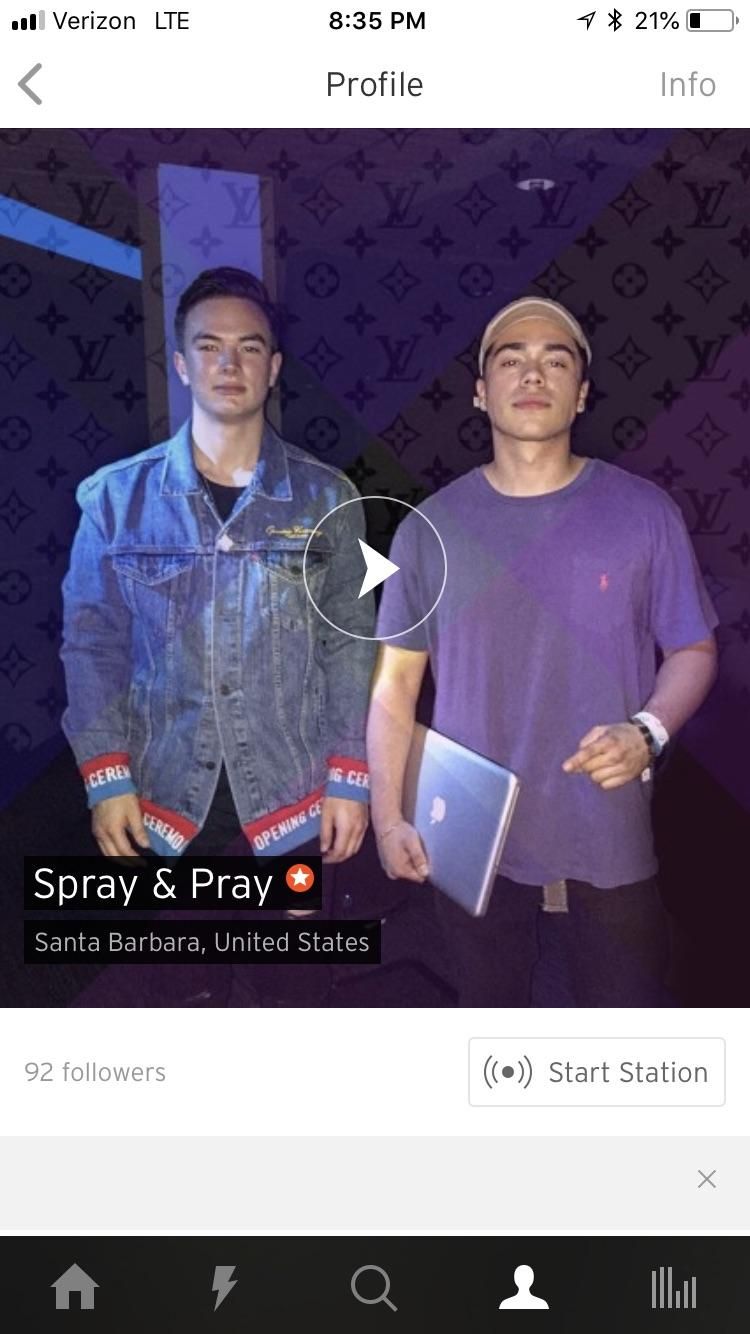Open the Library collection tab
Viewport: 750px width, 1334px height.
673,1286
